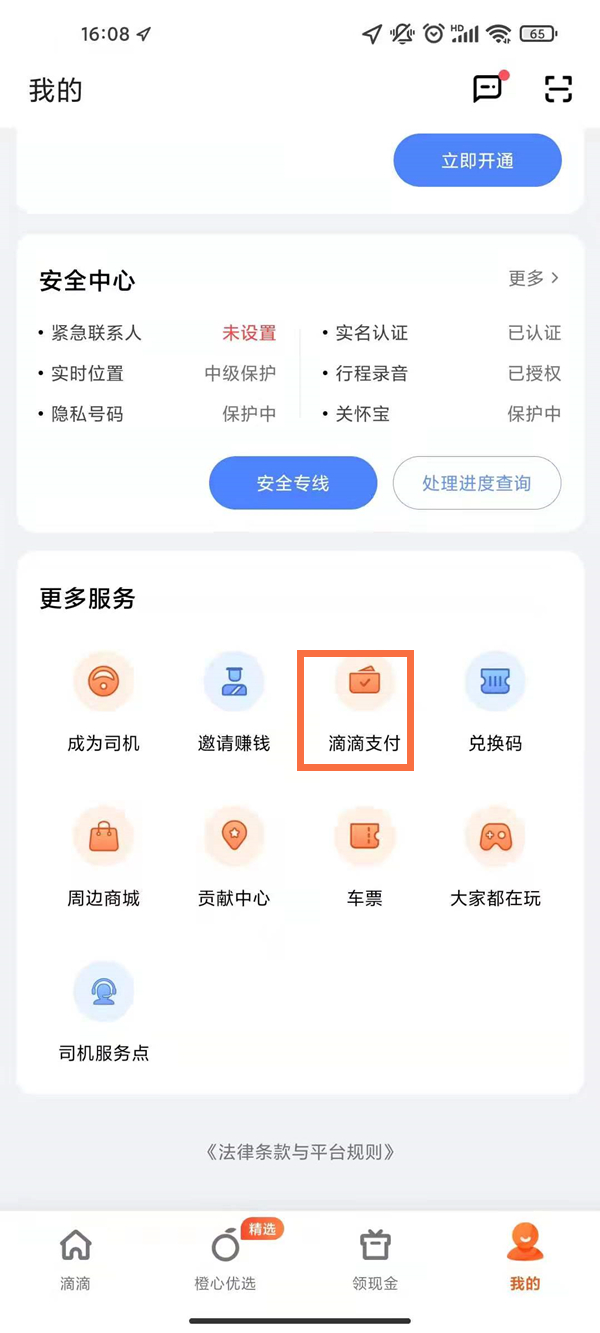Open 邀请赚钱
Screen dimensions: 600x1333
(x=234, y=704)
